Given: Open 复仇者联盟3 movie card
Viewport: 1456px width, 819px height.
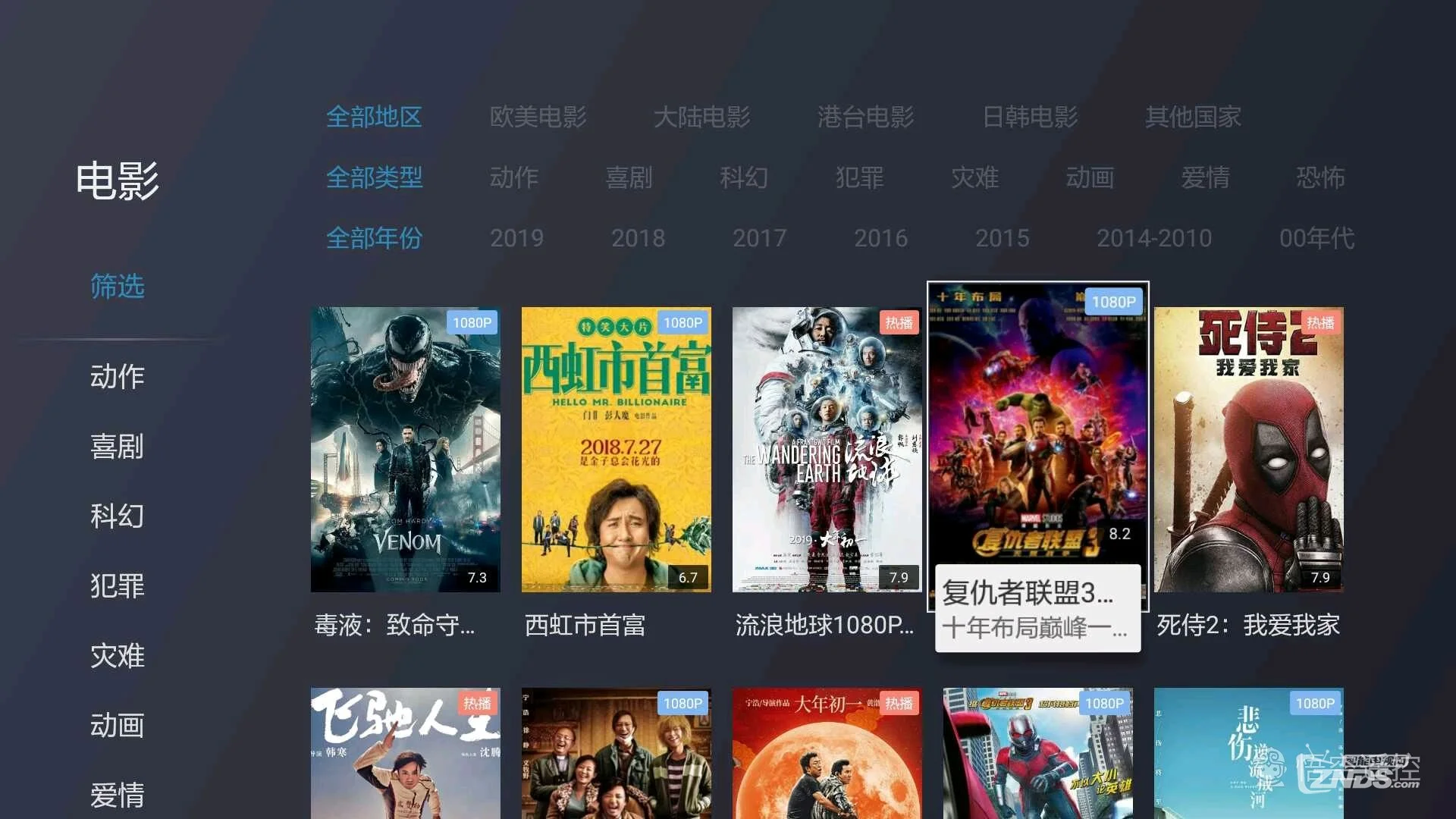Looking at the screenshot, I should pos(1037,432).
